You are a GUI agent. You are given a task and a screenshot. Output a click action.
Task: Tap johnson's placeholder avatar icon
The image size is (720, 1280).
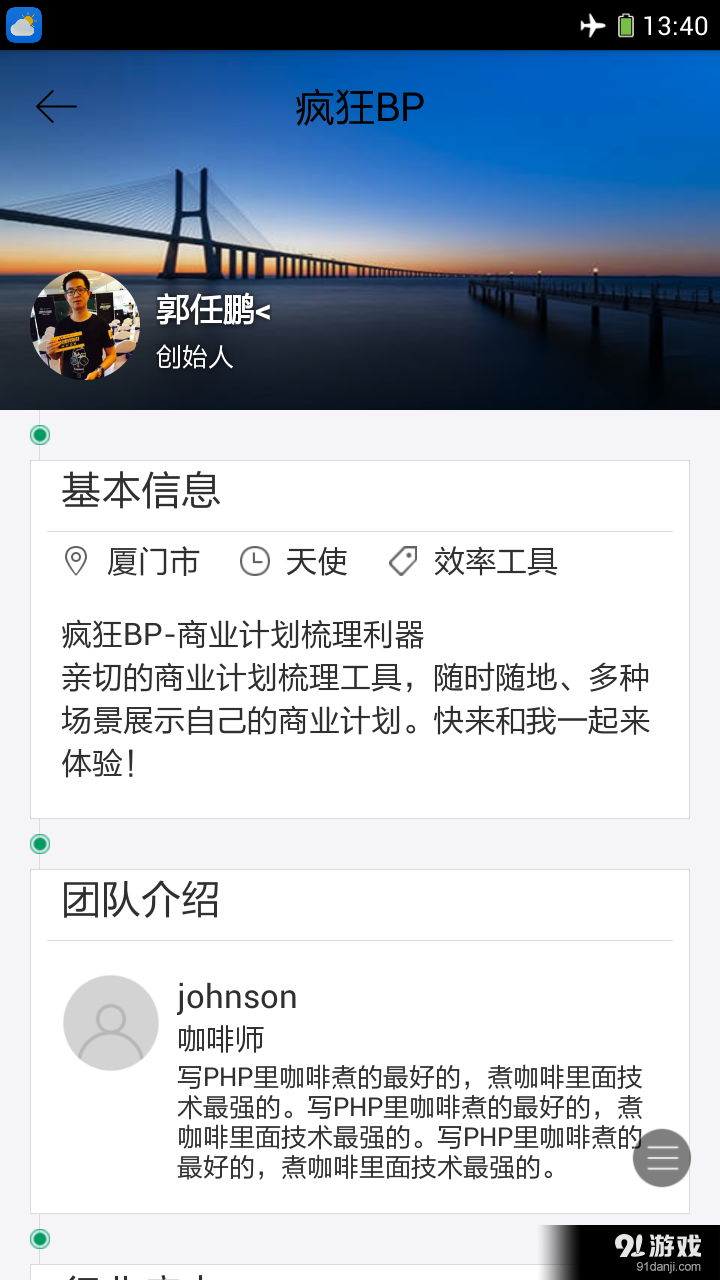click(111, 1022)
